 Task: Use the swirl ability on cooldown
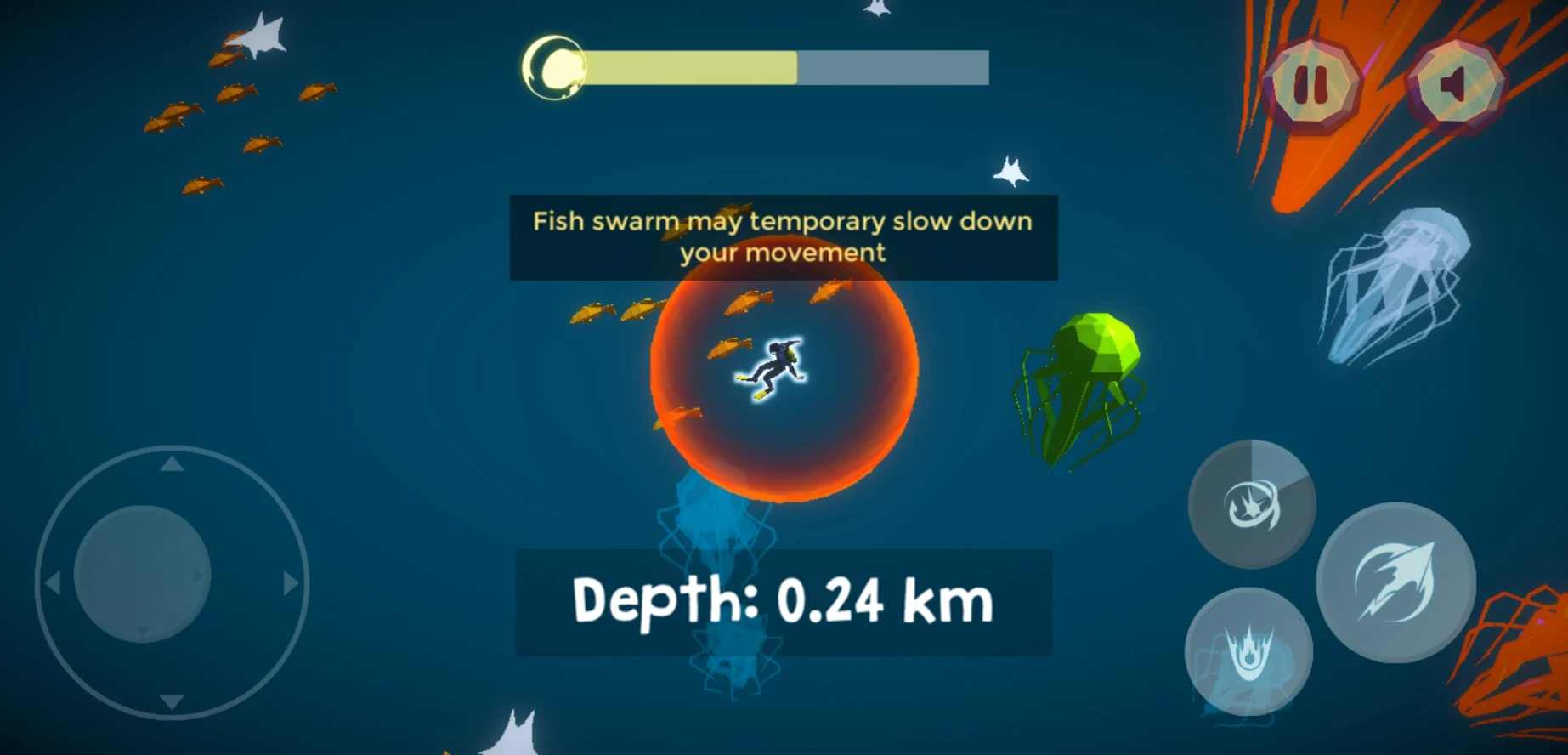tap(1251, 504)
